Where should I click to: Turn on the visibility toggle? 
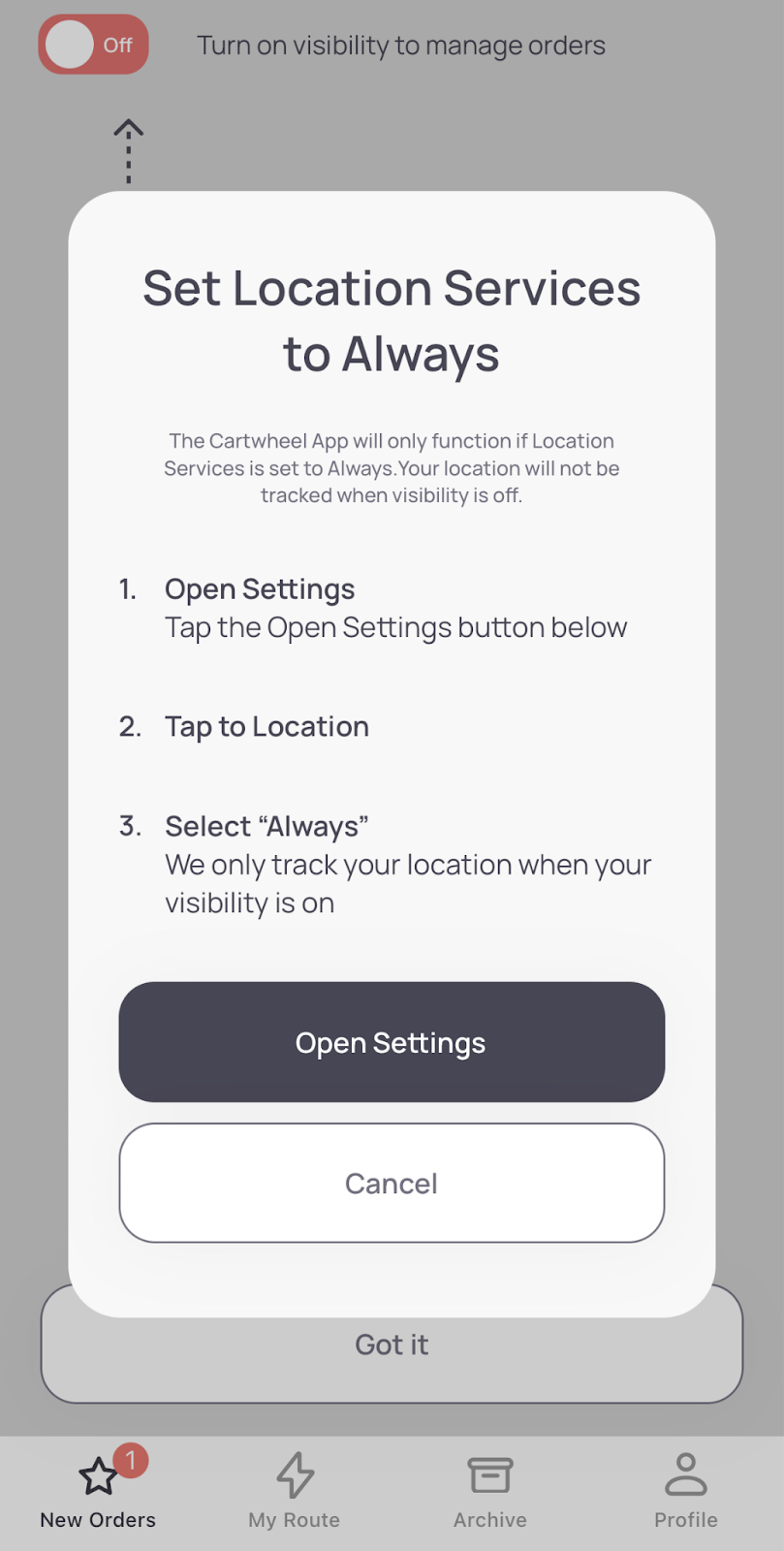94,45
